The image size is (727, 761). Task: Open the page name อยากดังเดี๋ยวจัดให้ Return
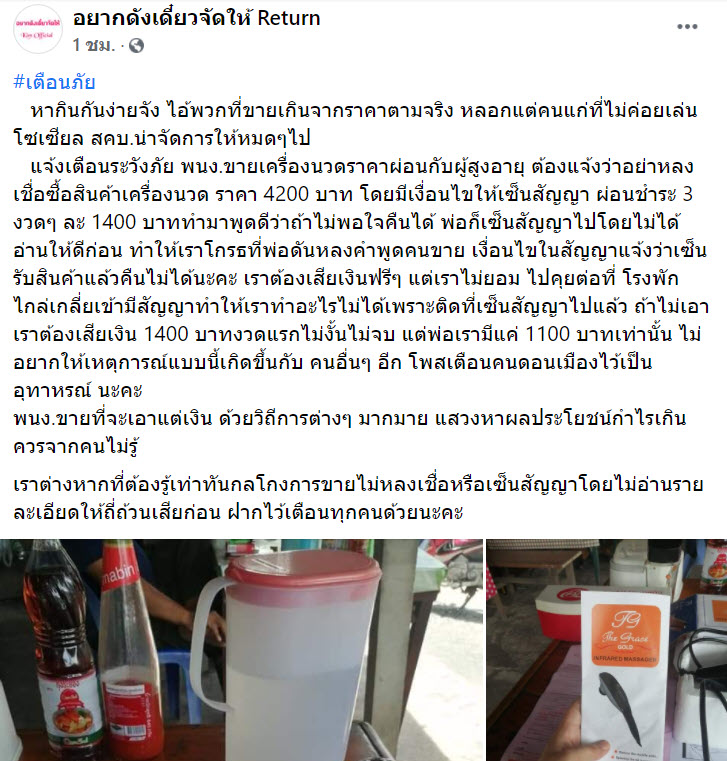[197, 18]
